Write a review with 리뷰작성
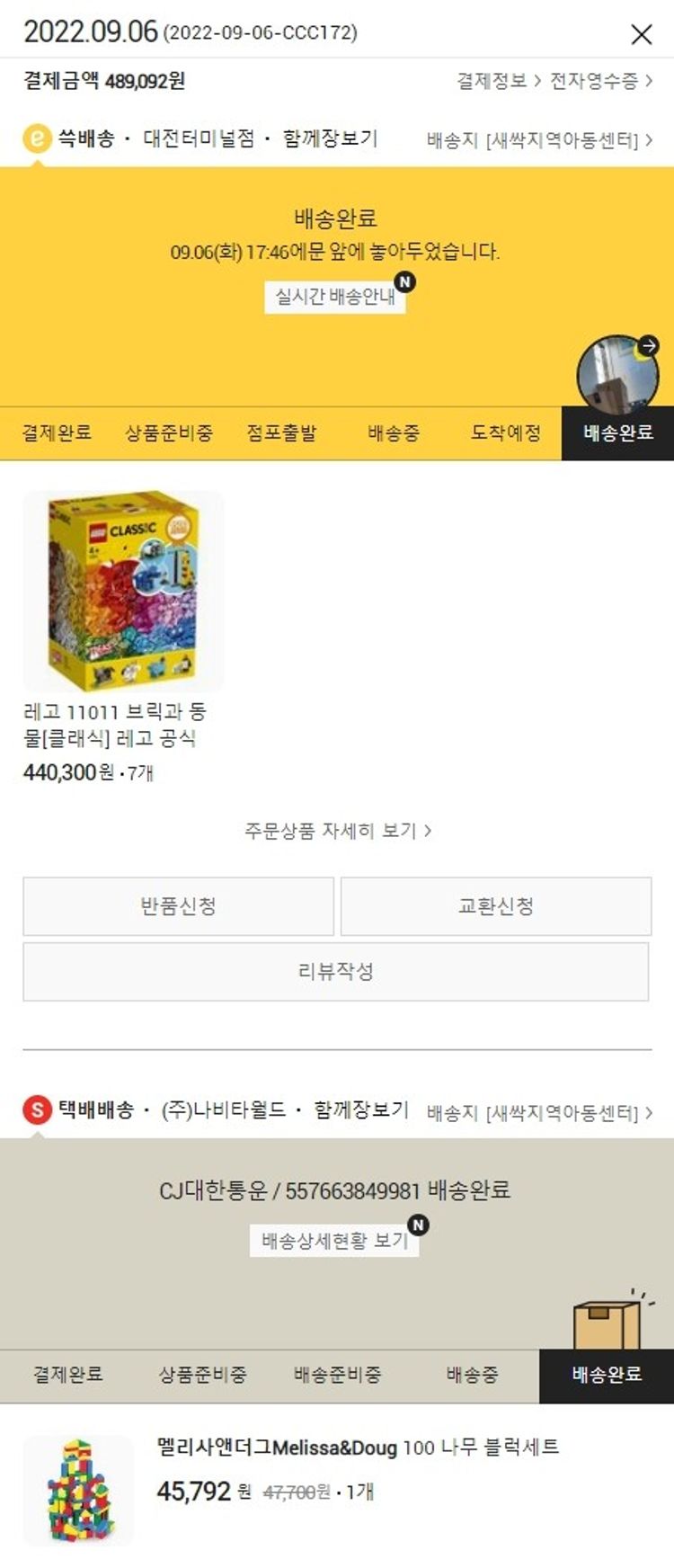Image resolution: width=674 pixels, height=1568 pixels. 336,971
